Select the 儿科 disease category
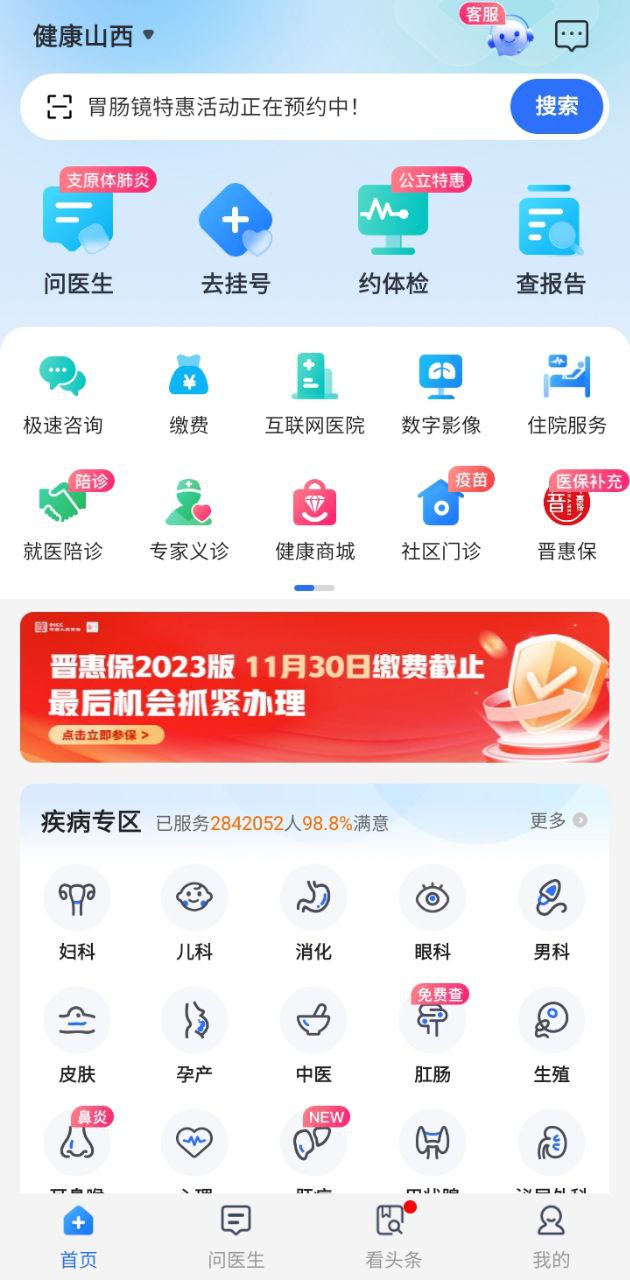Image resolution: width=630 pixels, height=1280 pixels. (194, 914)
